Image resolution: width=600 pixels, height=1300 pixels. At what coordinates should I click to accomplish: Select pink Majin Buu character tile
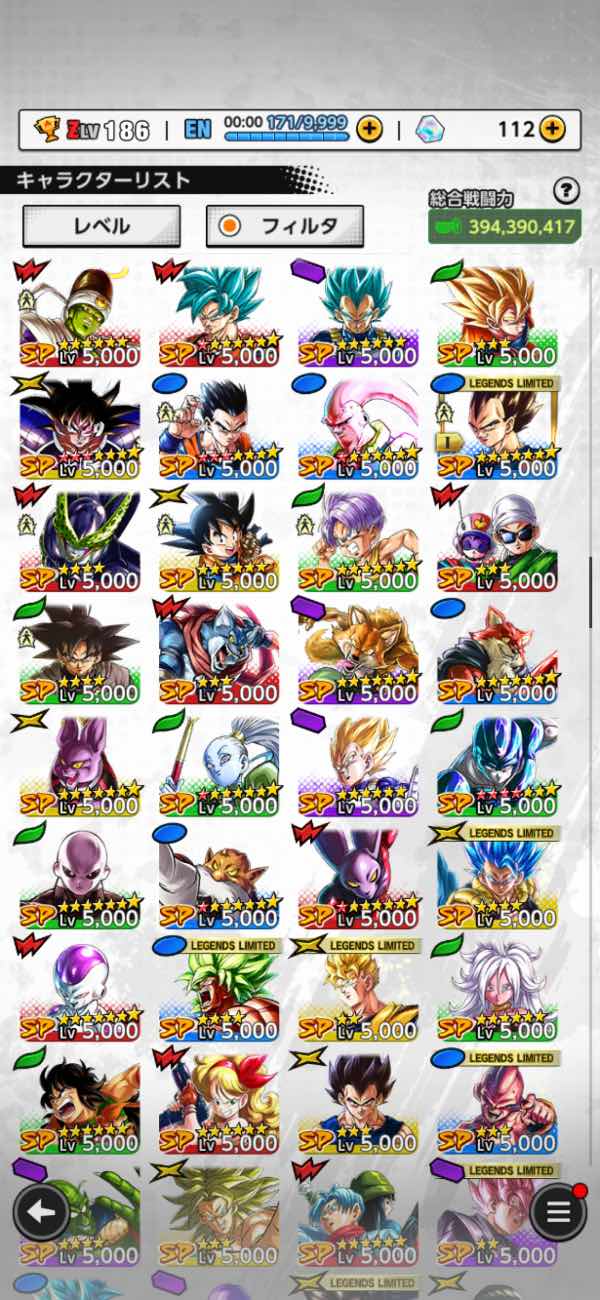[358, 427]
